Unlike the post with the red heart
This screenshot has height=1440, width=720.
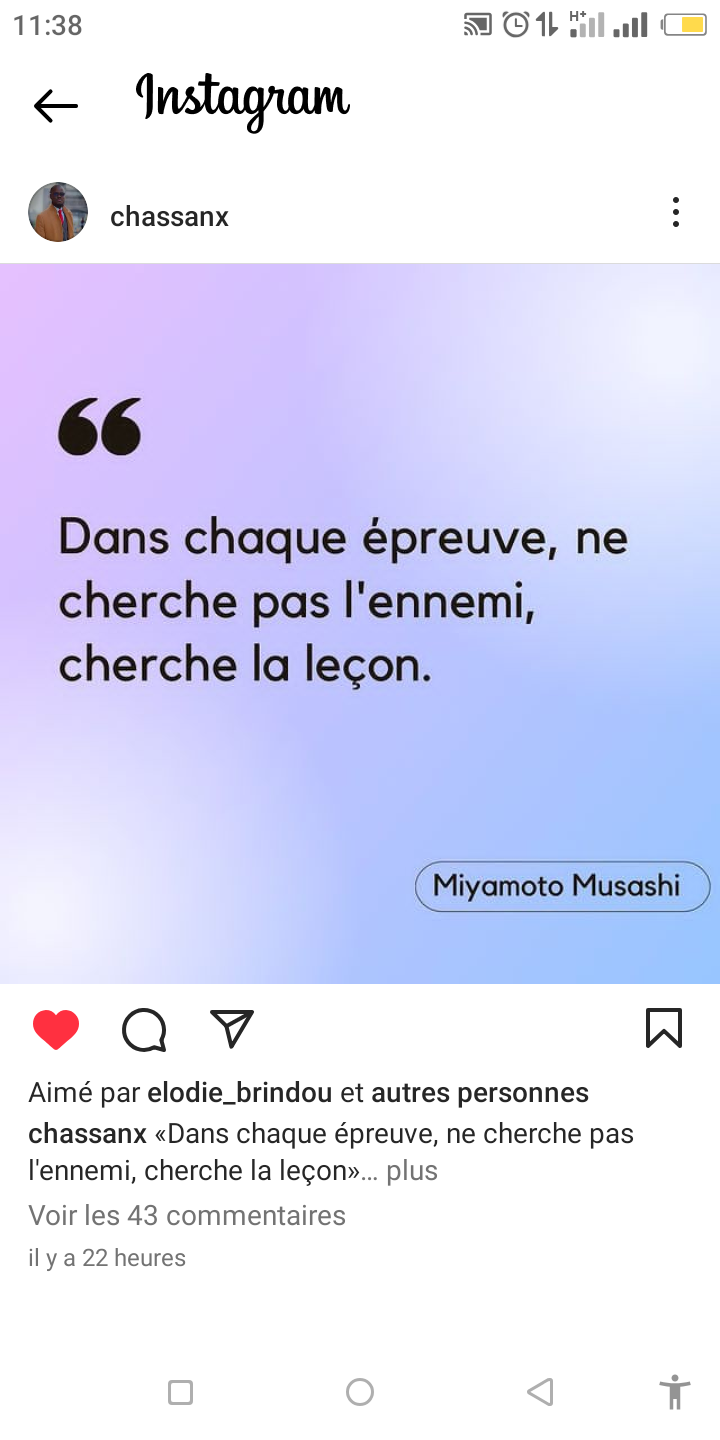coord(56,1029)
